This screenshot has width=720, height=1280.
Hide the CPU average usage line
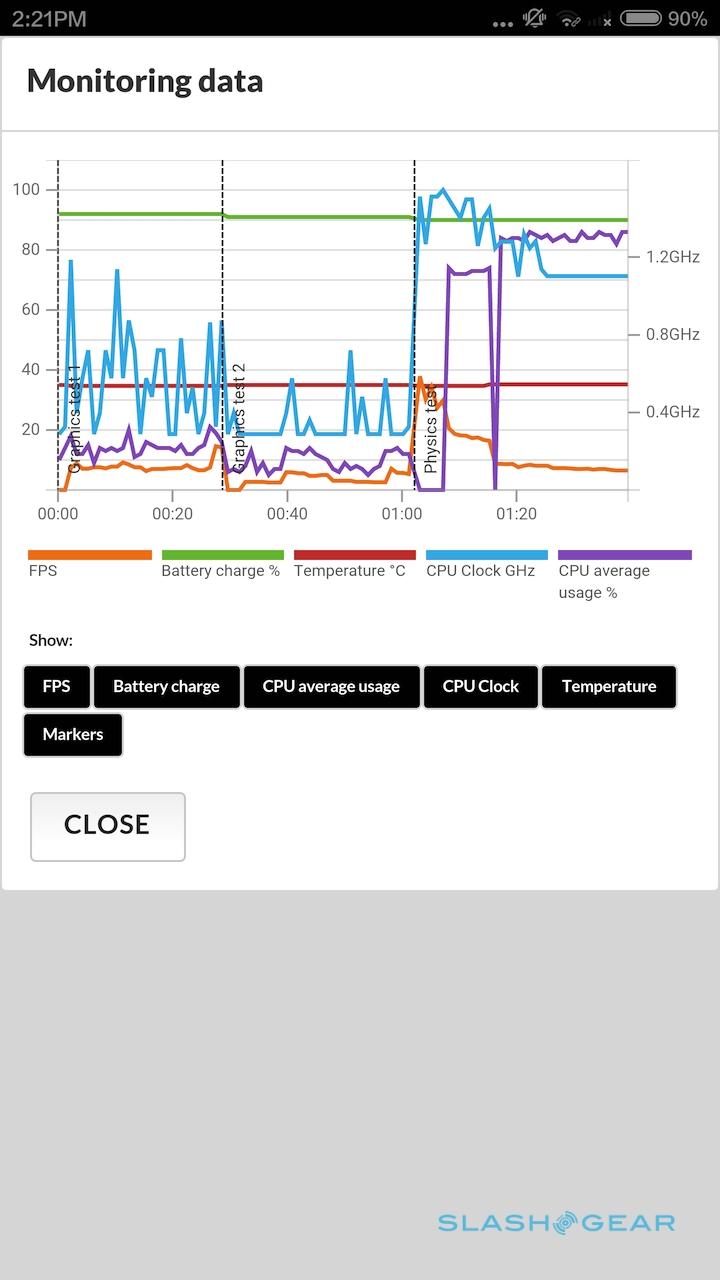click(331, 687)
